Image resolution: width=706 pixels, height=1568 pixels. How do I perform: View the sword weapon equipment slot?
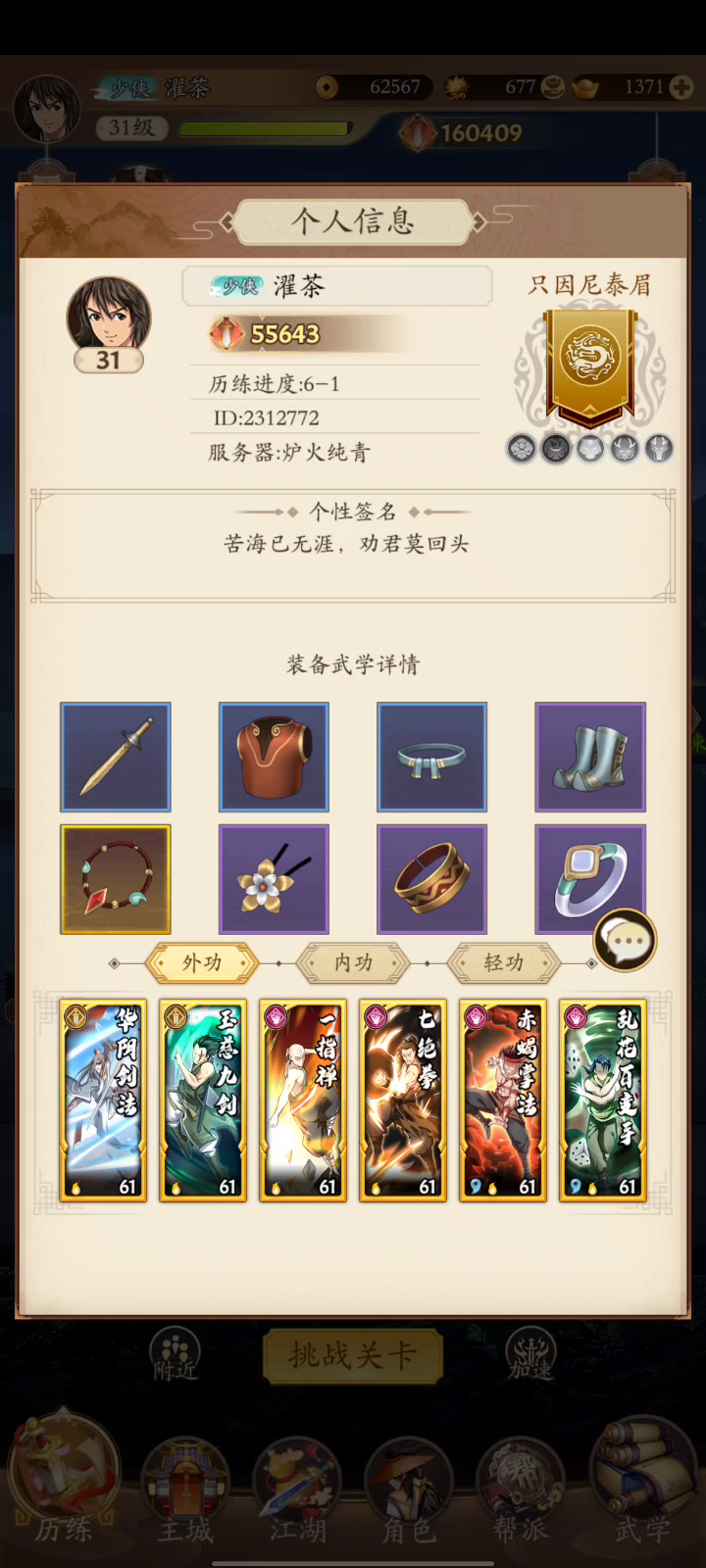pos(116,757)
